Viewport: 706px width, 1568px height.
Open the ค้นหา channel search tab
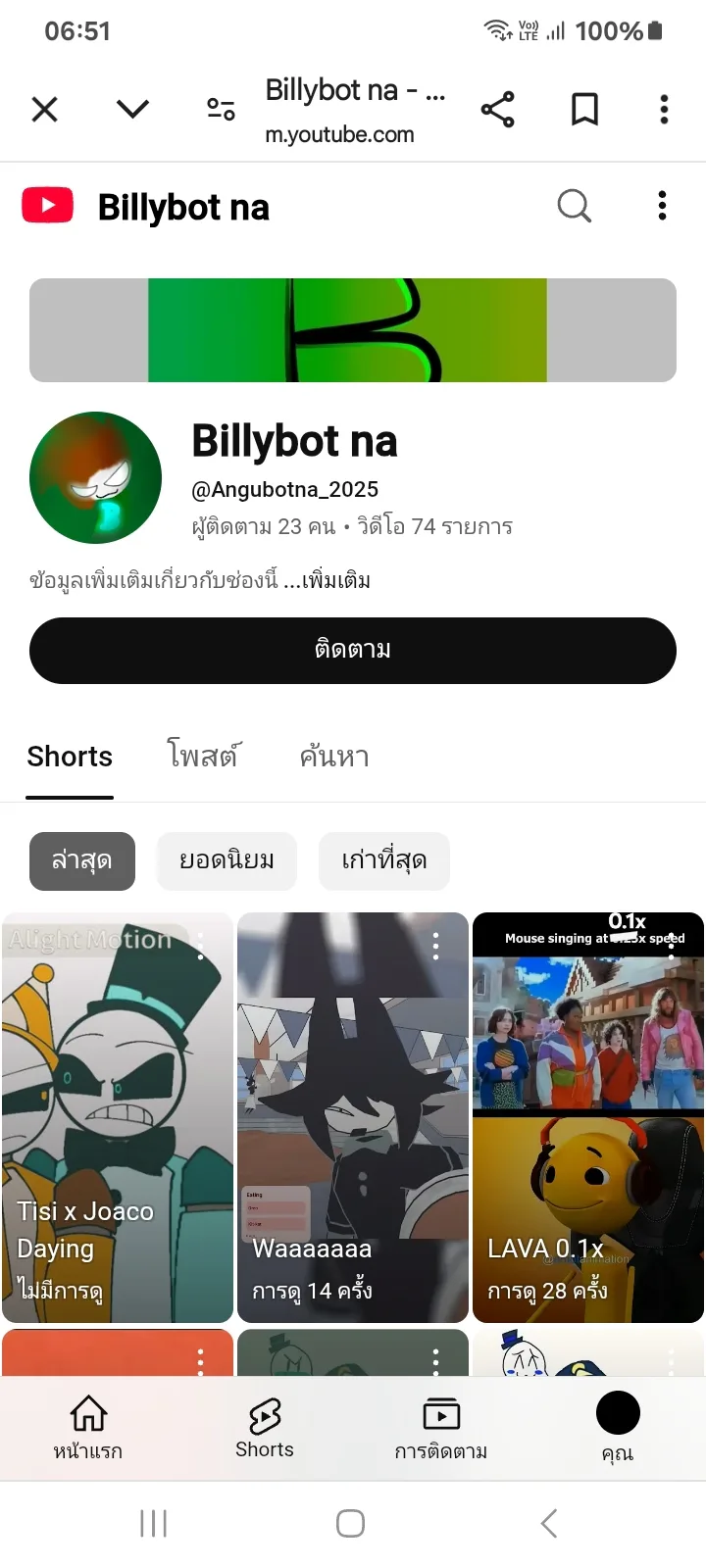(x=334, y=757)
